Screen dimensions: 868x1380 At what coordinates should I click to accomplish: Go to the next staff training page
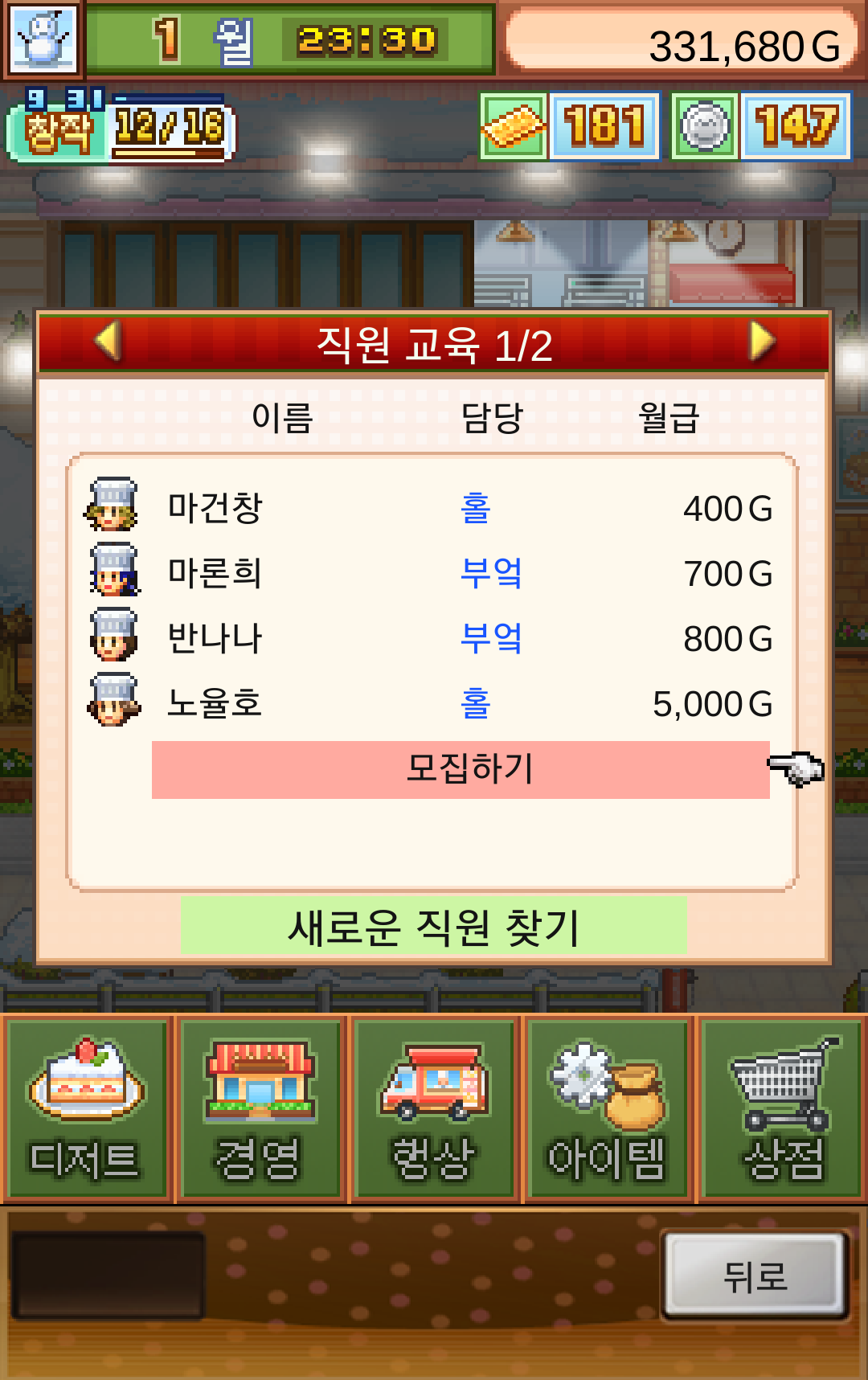point(761,342)
